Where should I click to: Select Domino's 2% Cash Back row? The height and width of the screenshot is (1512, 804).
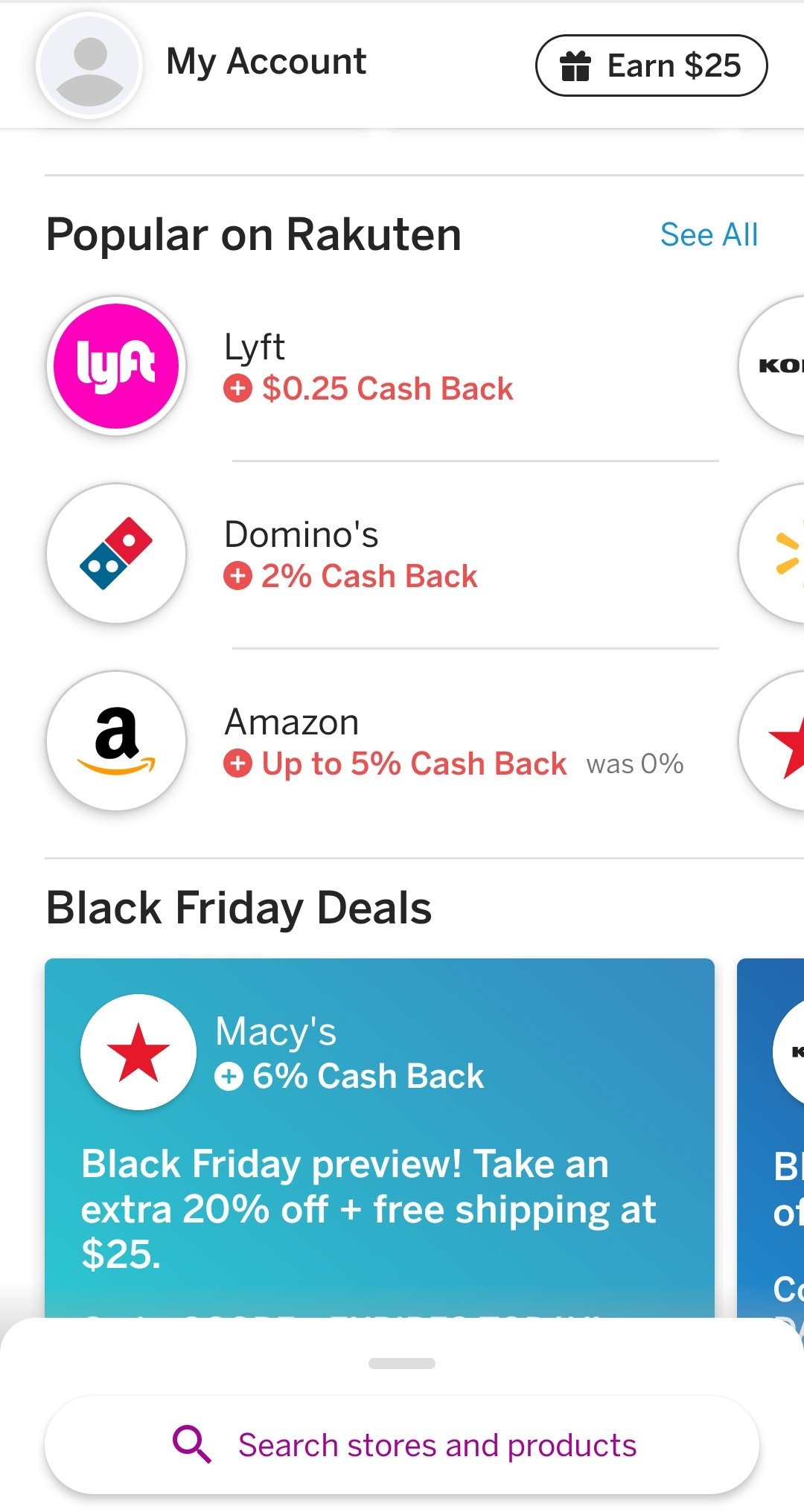(x=383, y=554)
